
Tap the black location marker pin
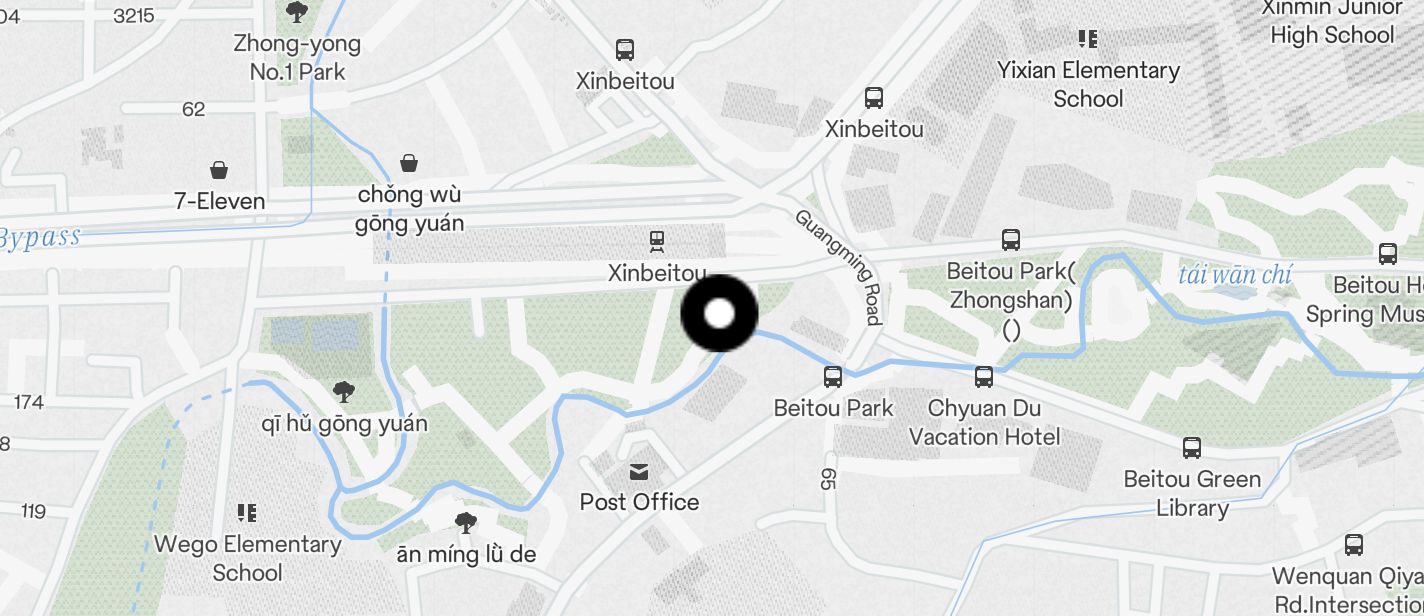tap(719, 314)
